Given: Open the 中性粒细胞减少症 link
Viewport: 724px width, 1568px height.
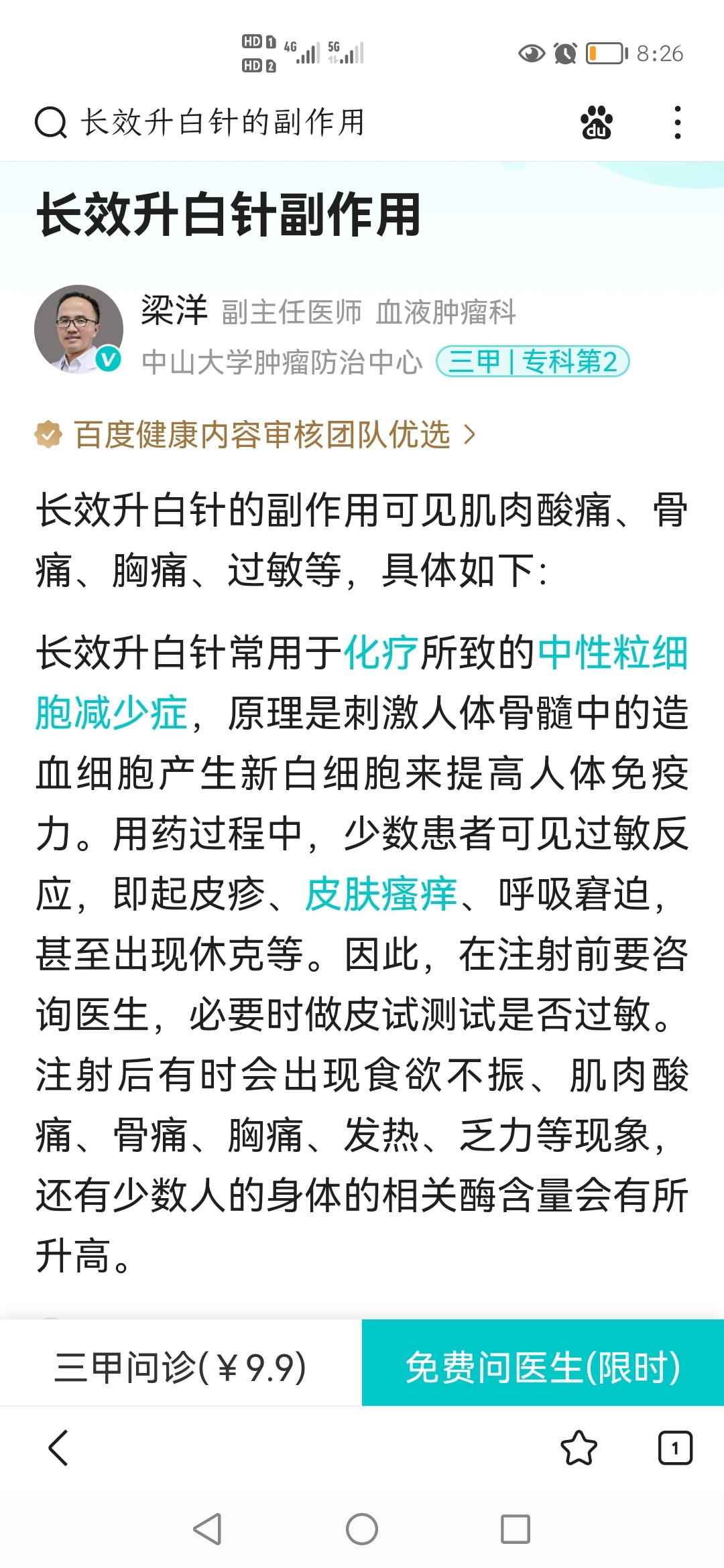Looking at the screenshot, I should [x=613, y=652].
